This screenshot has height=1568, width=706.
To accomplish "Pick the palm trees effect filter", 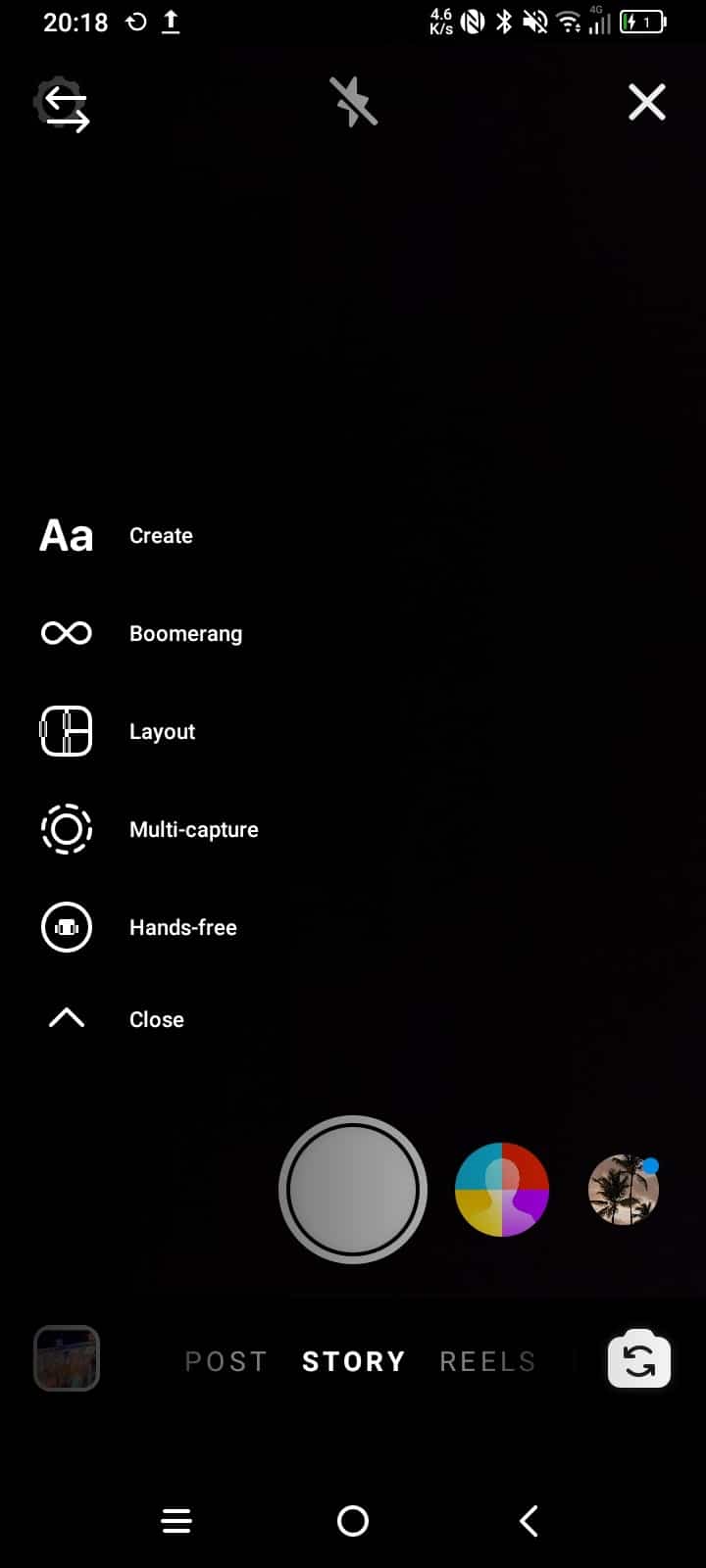I will (x=624, y=1190).
